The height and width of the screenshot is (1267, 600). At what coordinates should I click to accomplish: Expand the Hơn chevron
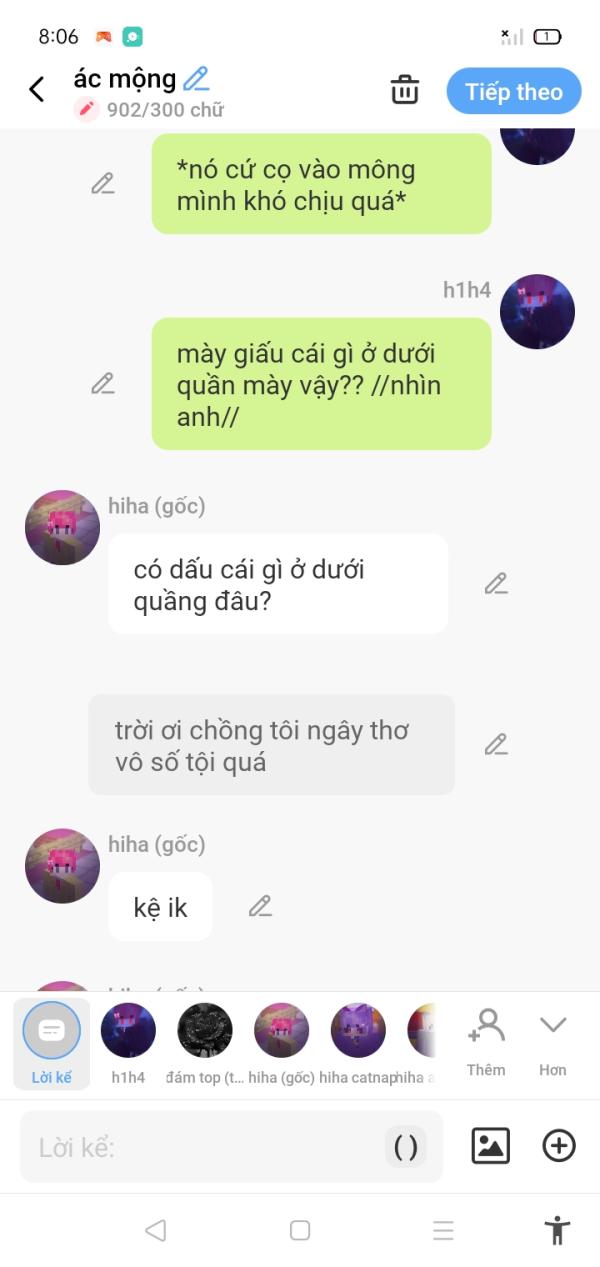[x=552, y=1040]
